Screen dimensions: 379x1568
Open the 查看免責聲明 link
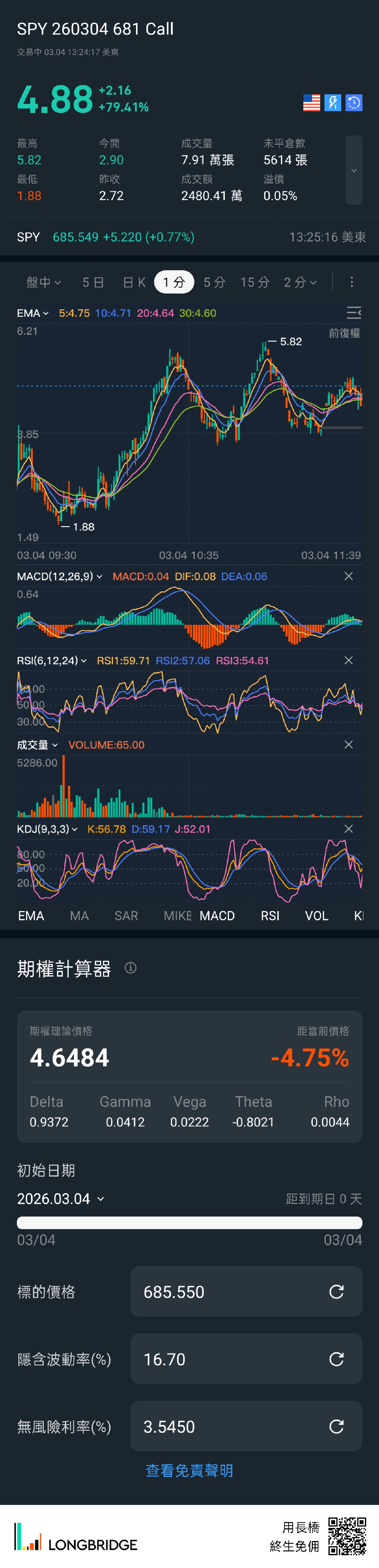189,1471
